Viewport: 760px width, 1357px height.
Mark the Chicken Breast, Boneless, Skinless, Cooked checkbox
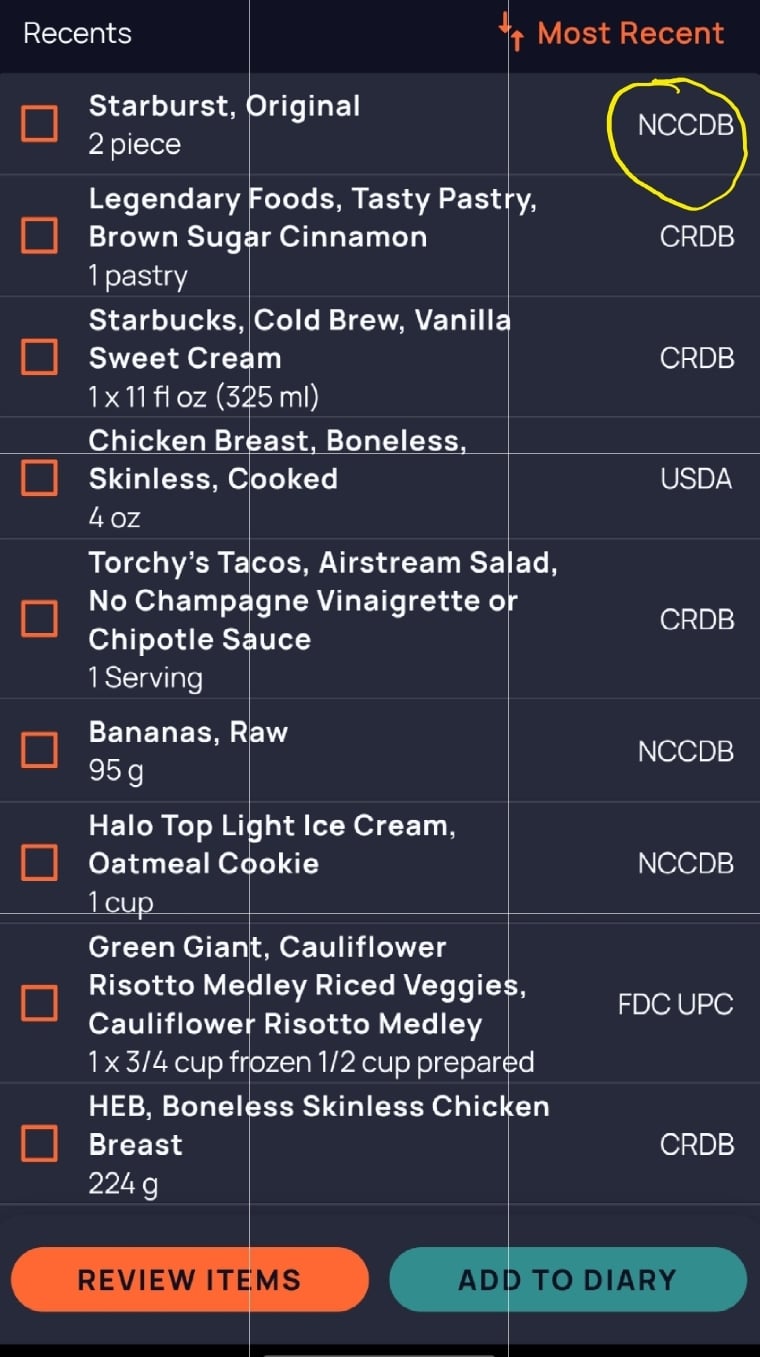(39, 478)
